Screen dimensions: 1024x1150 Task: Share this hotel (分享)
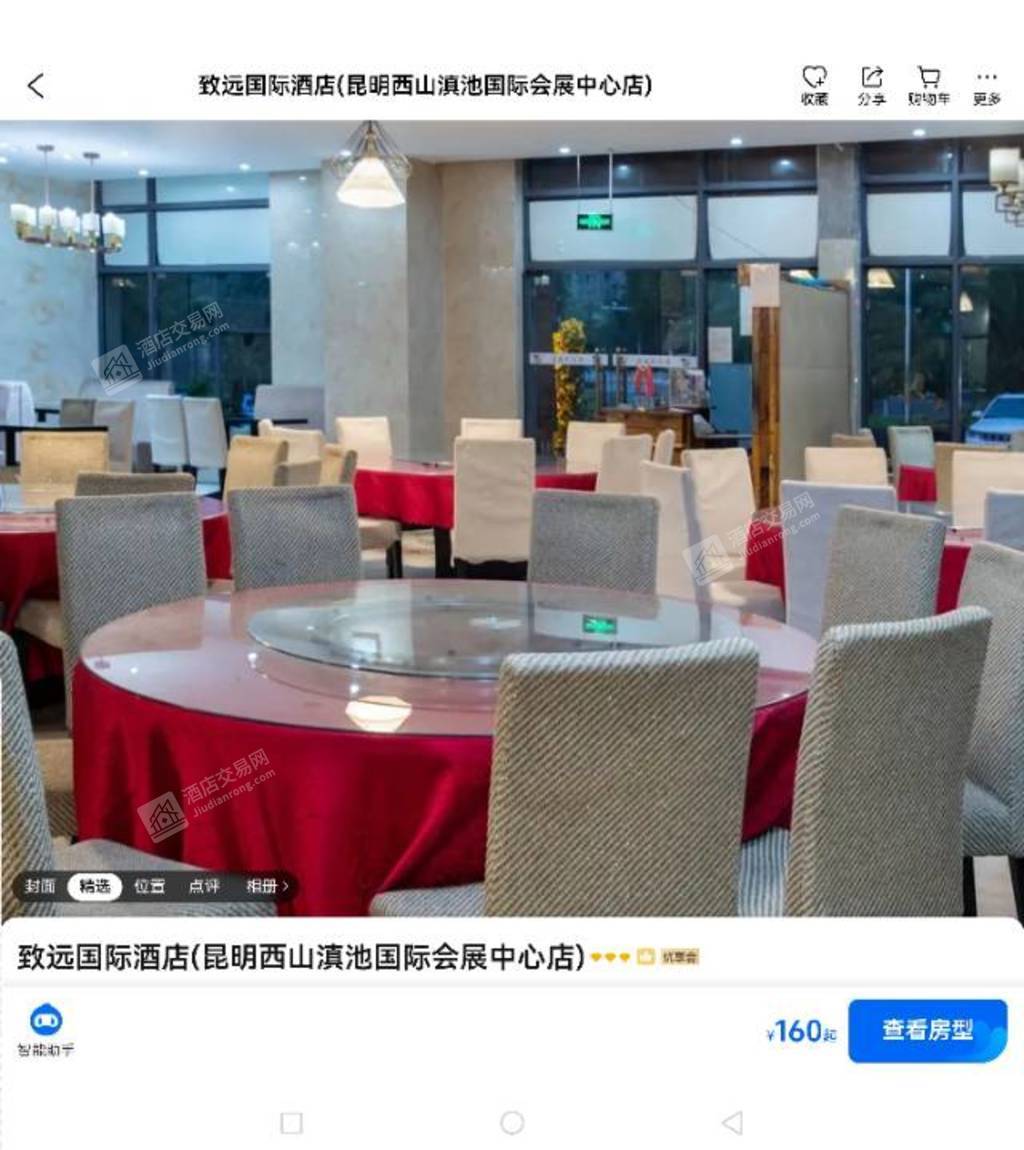point(871,85)
